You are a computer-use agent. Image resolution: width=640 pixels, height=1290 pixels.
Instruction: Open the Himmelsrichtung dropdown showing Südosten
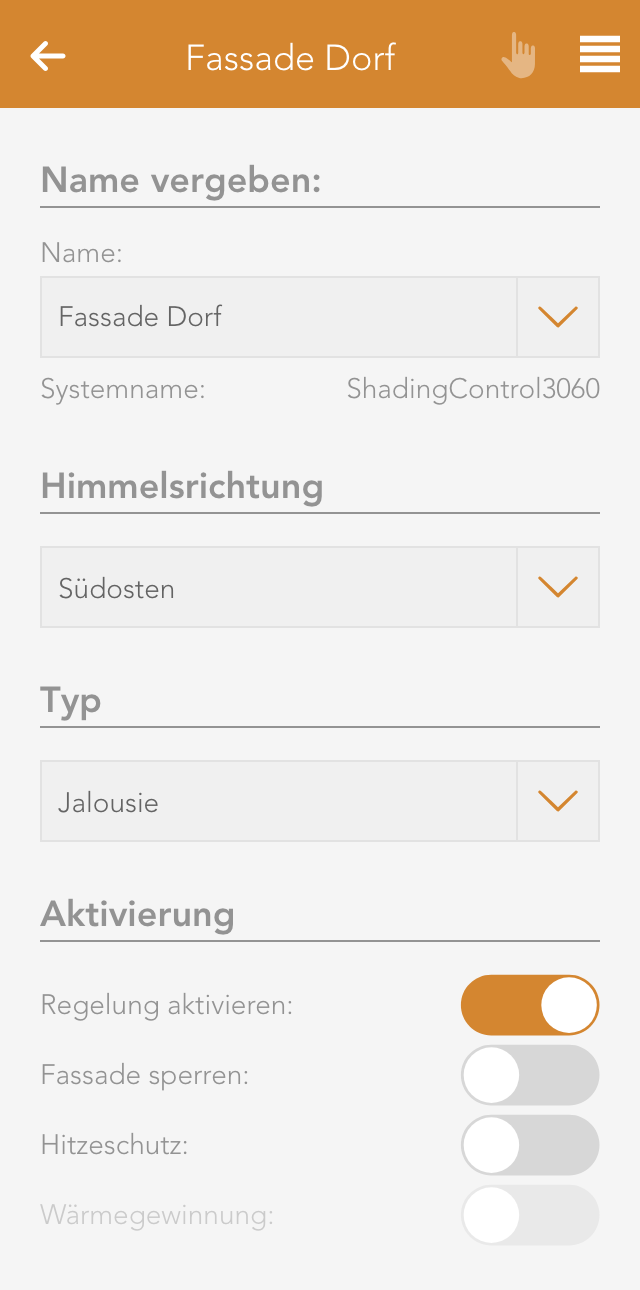tap(319, 587)
